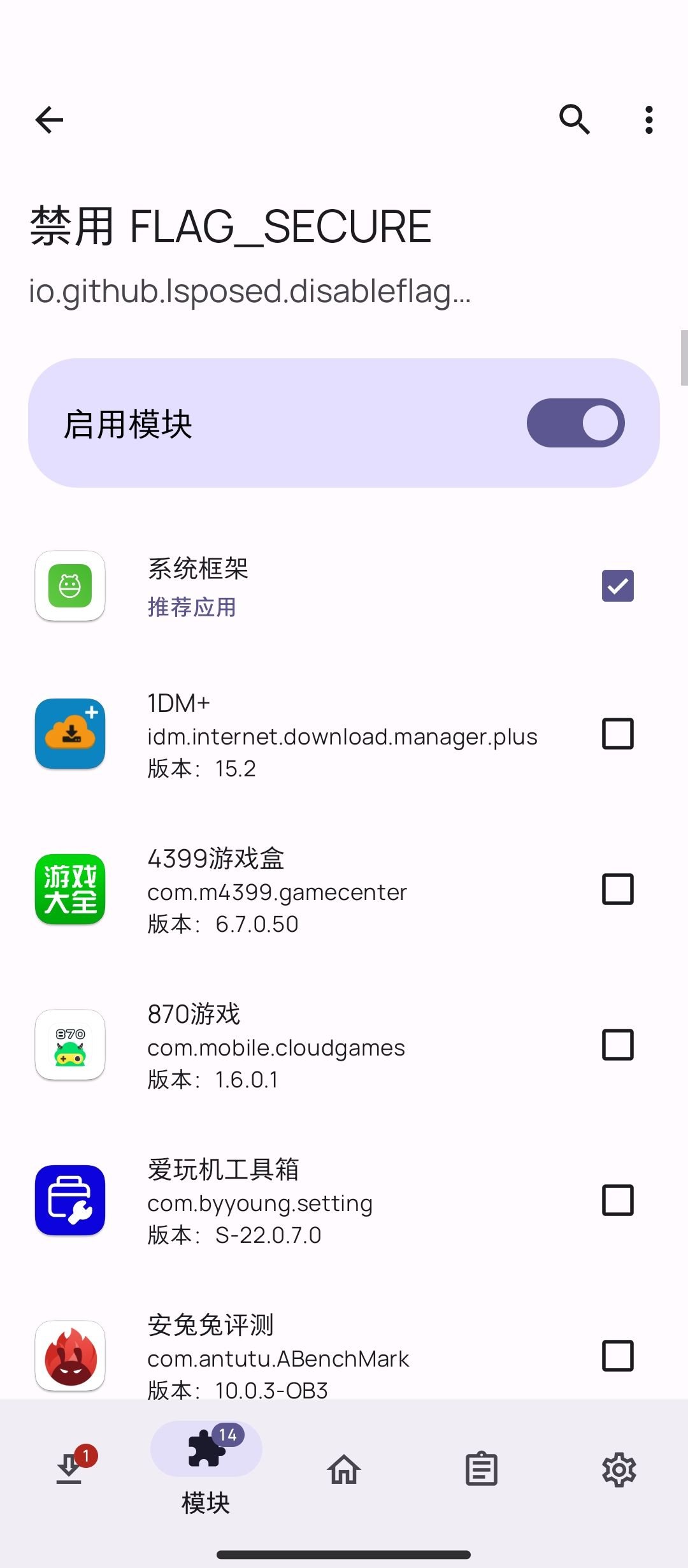Open the search function
688x1568 pixels.
pyautogui.click(x=575, y=119)
